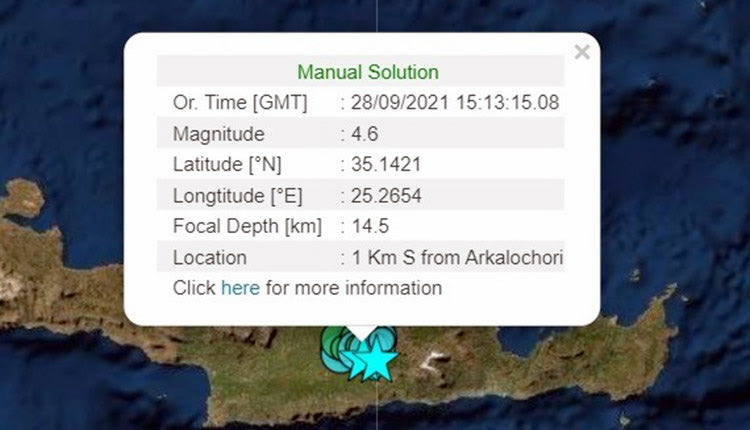Open the 'here' link for more information
This screenshot has height=430, width=750.
[240, 288]
